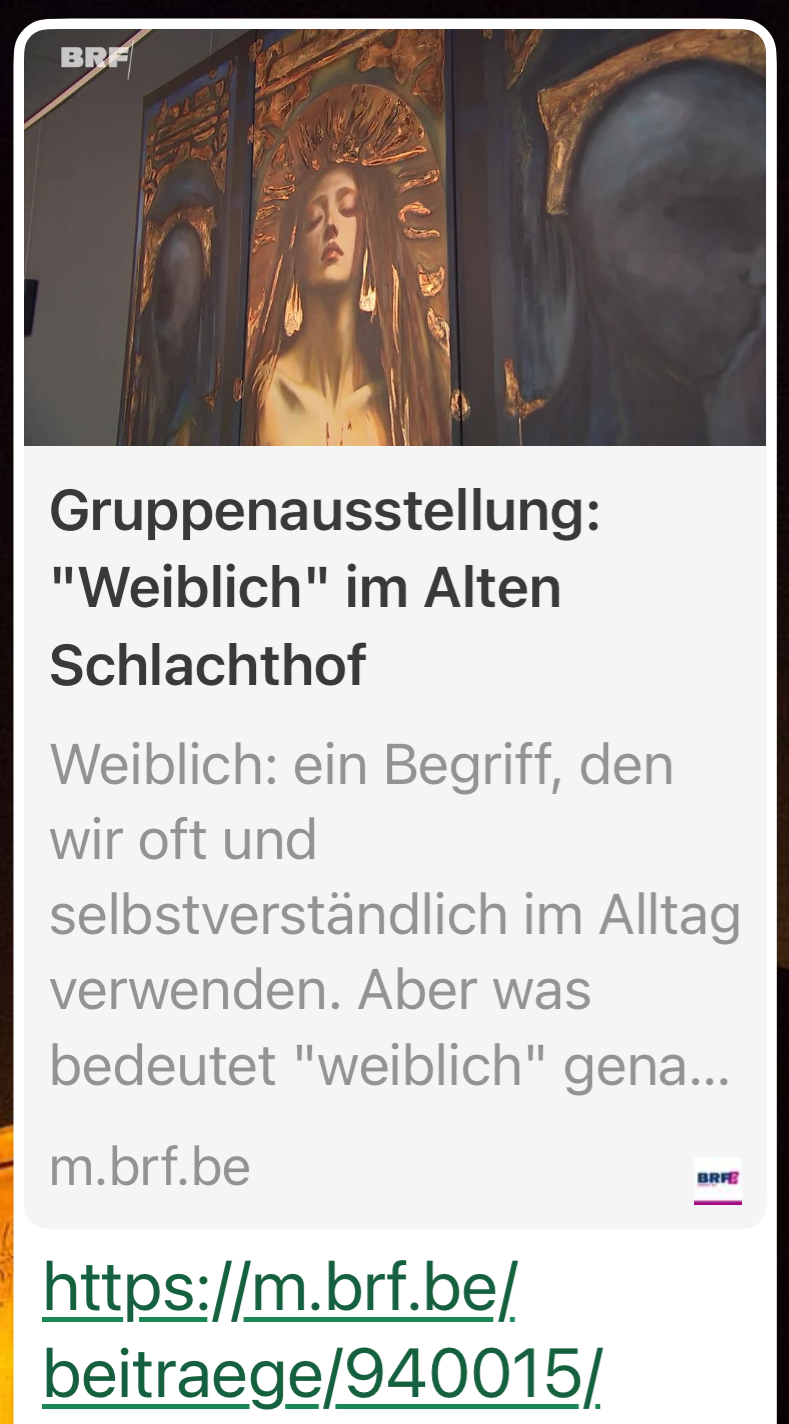The height and width of the screenshot is (1424, 789).
Task: Open the Gruppenausstellung "Weiblich" link preview card
Action: 395,628
